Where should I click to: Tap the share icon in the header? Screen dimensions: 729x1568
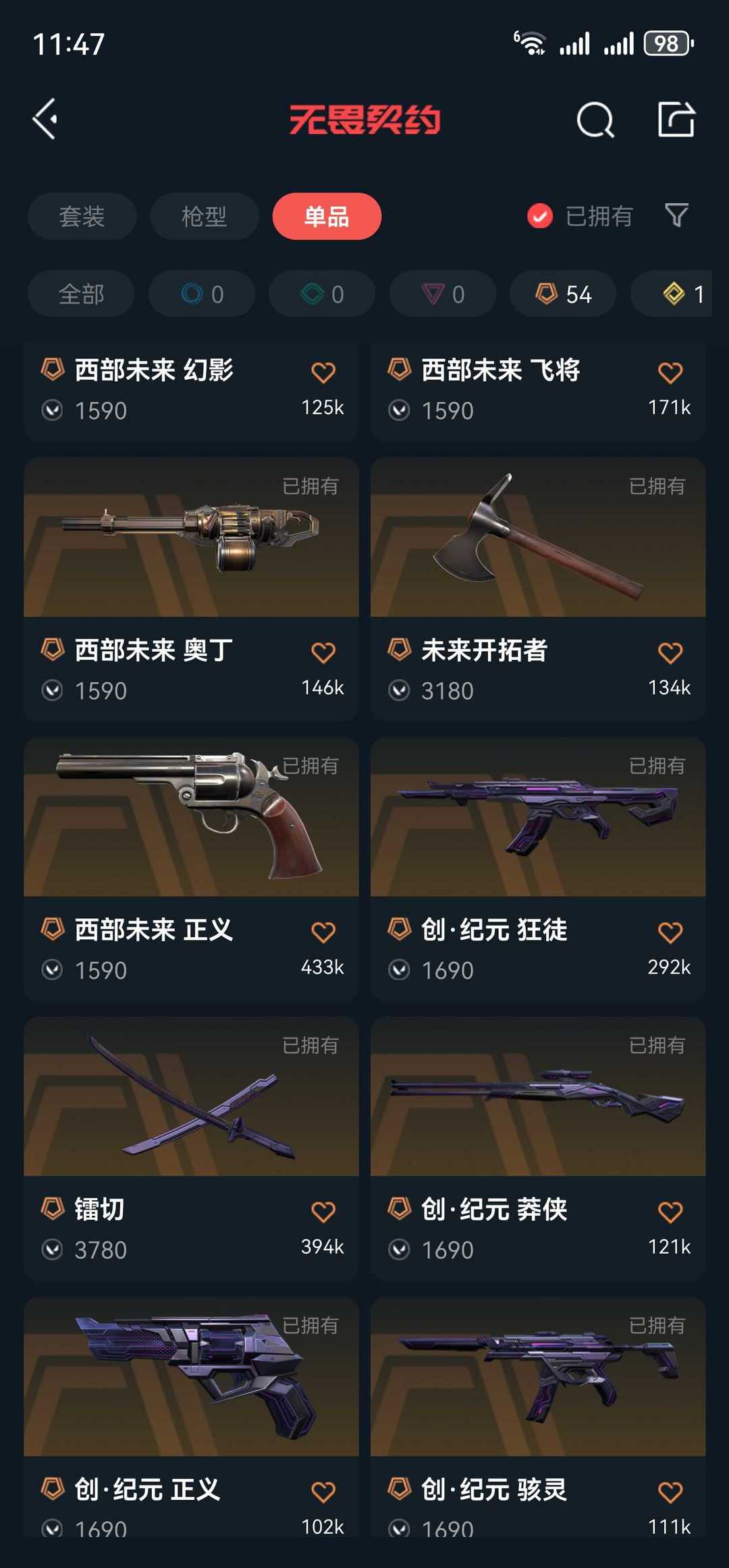[676, 119]
